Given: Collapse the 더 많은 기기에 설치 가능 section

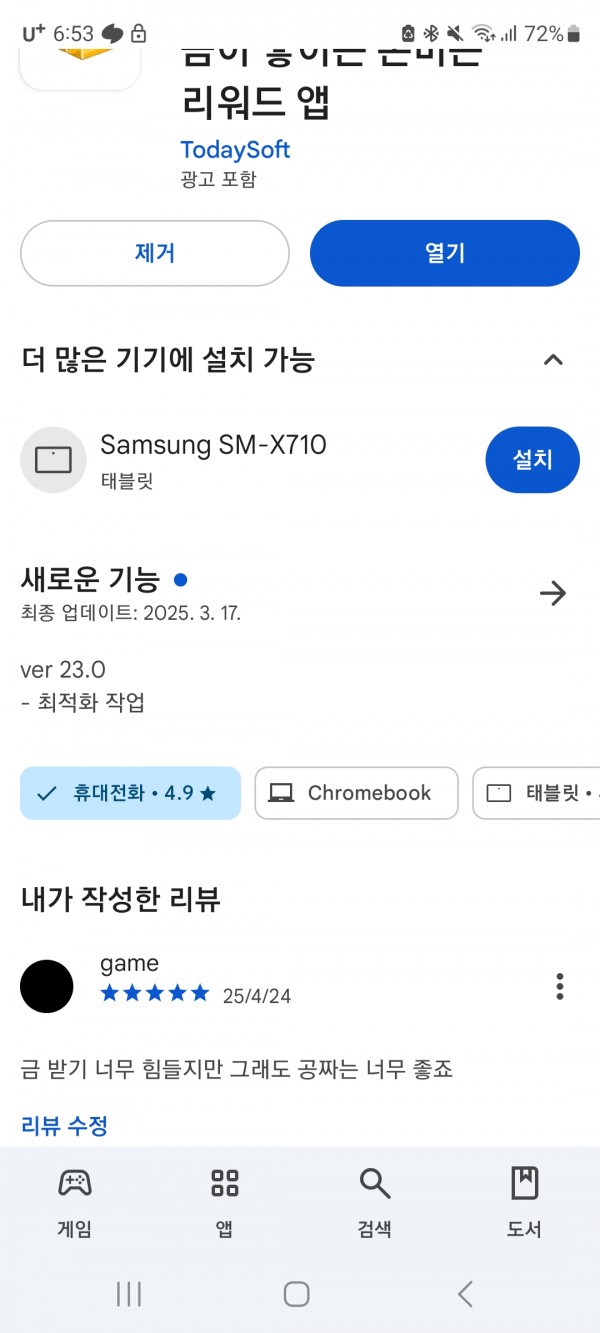Looking at the screenshot, I should (553, 360).
